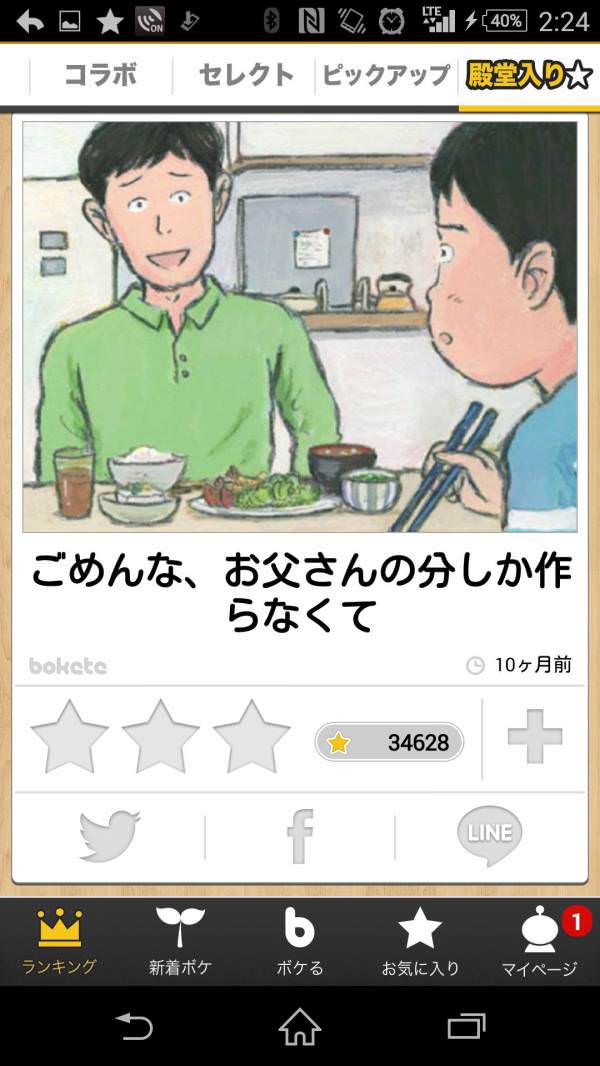The height and width of the screenshot is (1066, 600).
Task: Tap the 34628 star count badge
Action: point(389,742)
